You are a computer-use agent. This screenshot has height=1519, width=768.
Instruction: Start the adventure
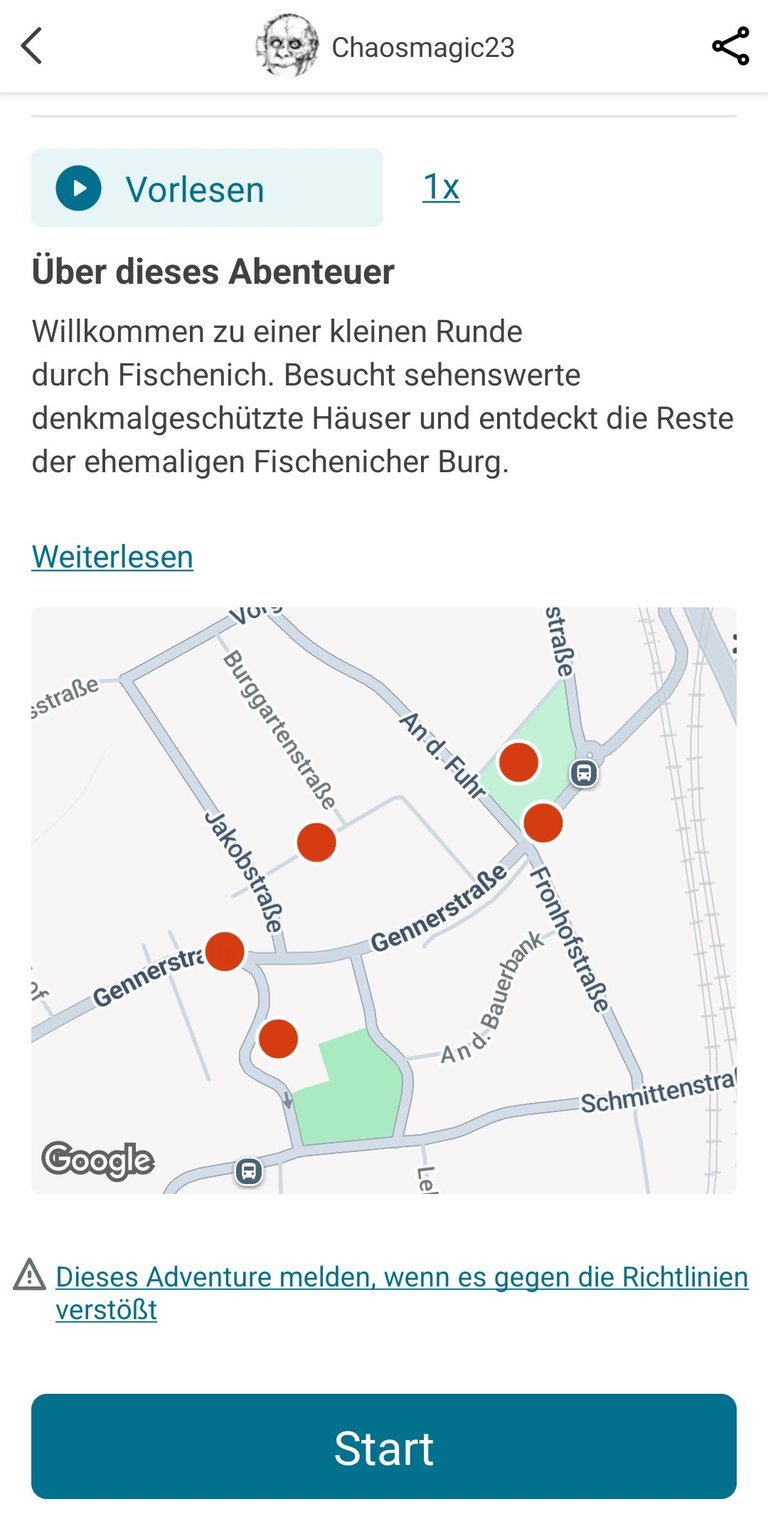[384, 1447]
